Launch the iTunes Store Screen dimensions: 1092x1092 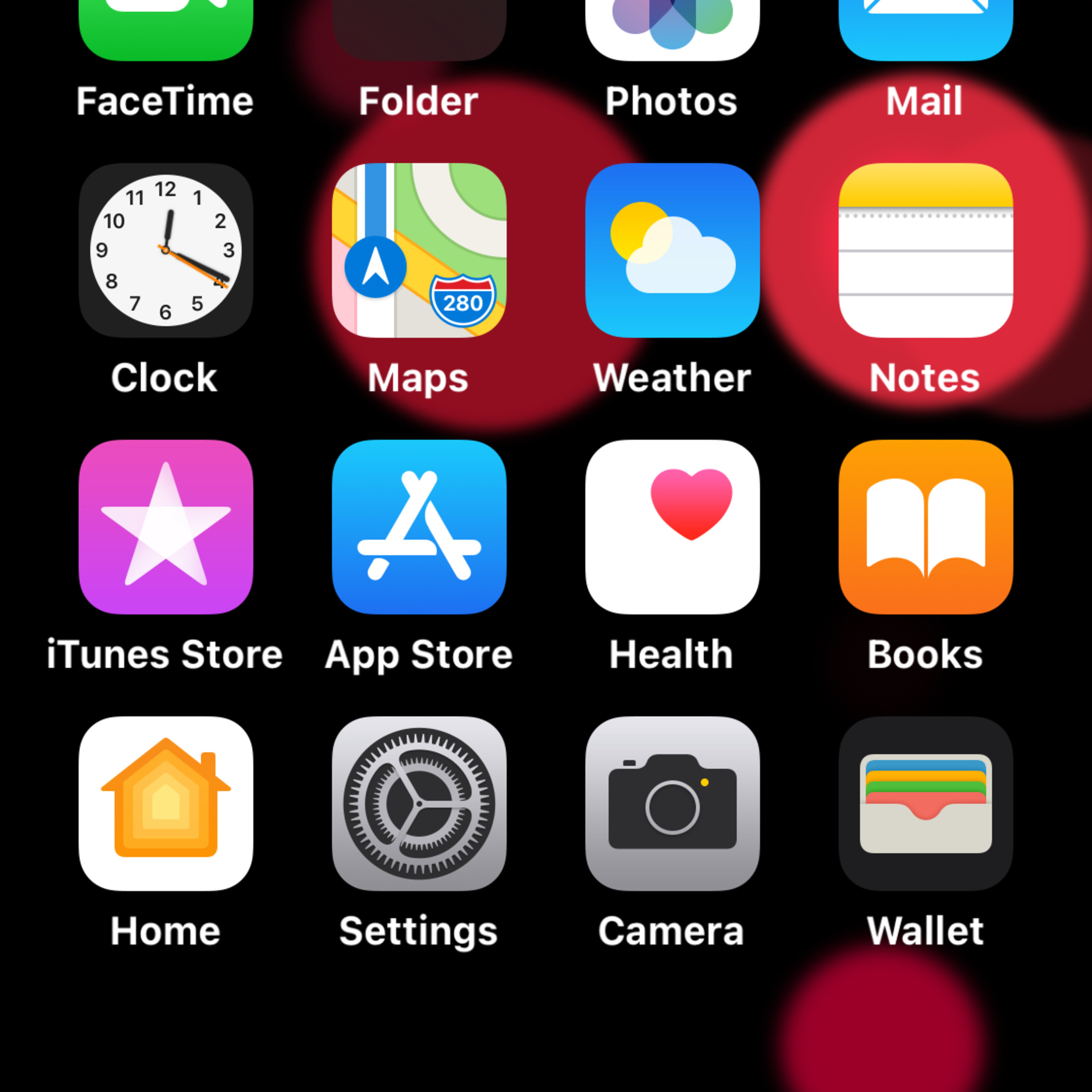(x=166, y=527)
